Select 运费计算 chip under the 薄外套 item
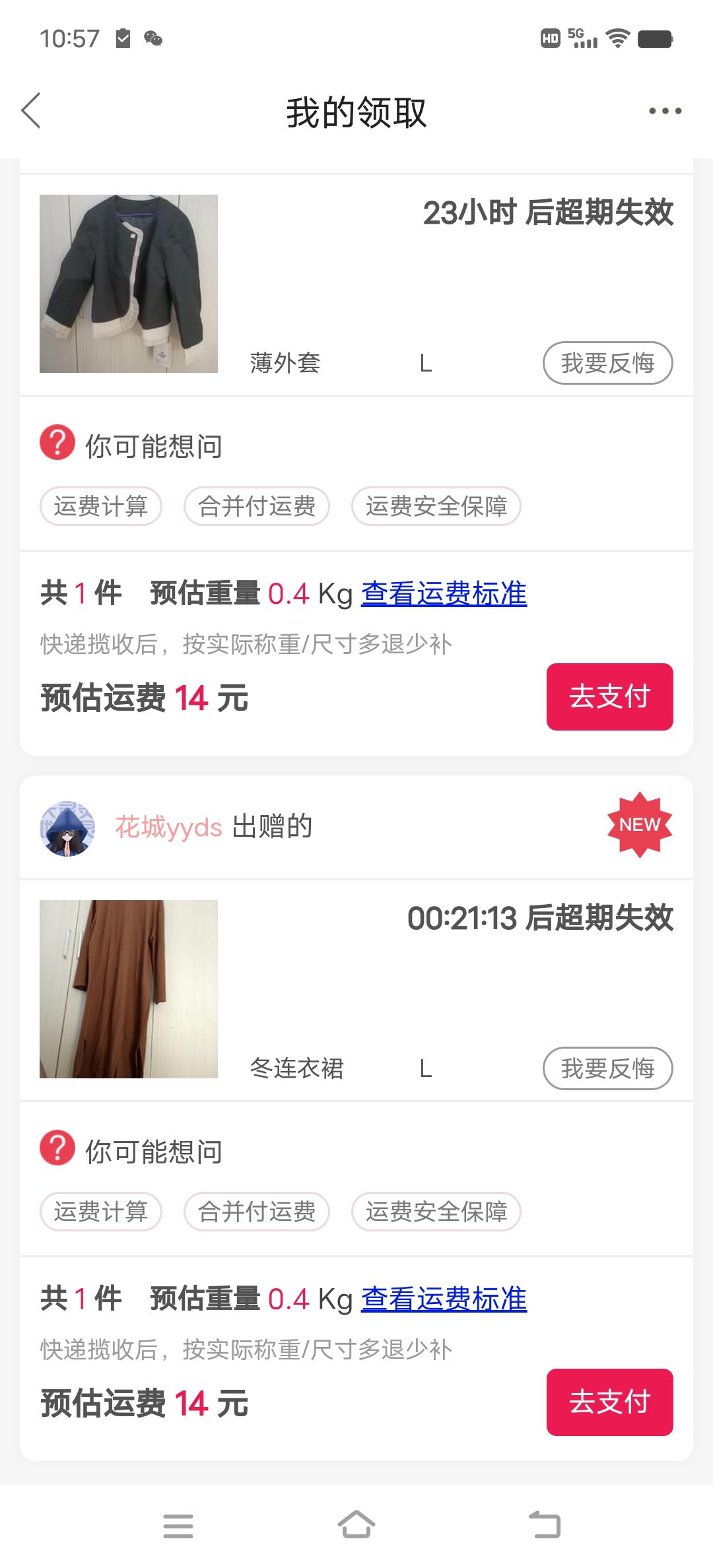This screenshot has height=1568, width=713. (101, 506)
